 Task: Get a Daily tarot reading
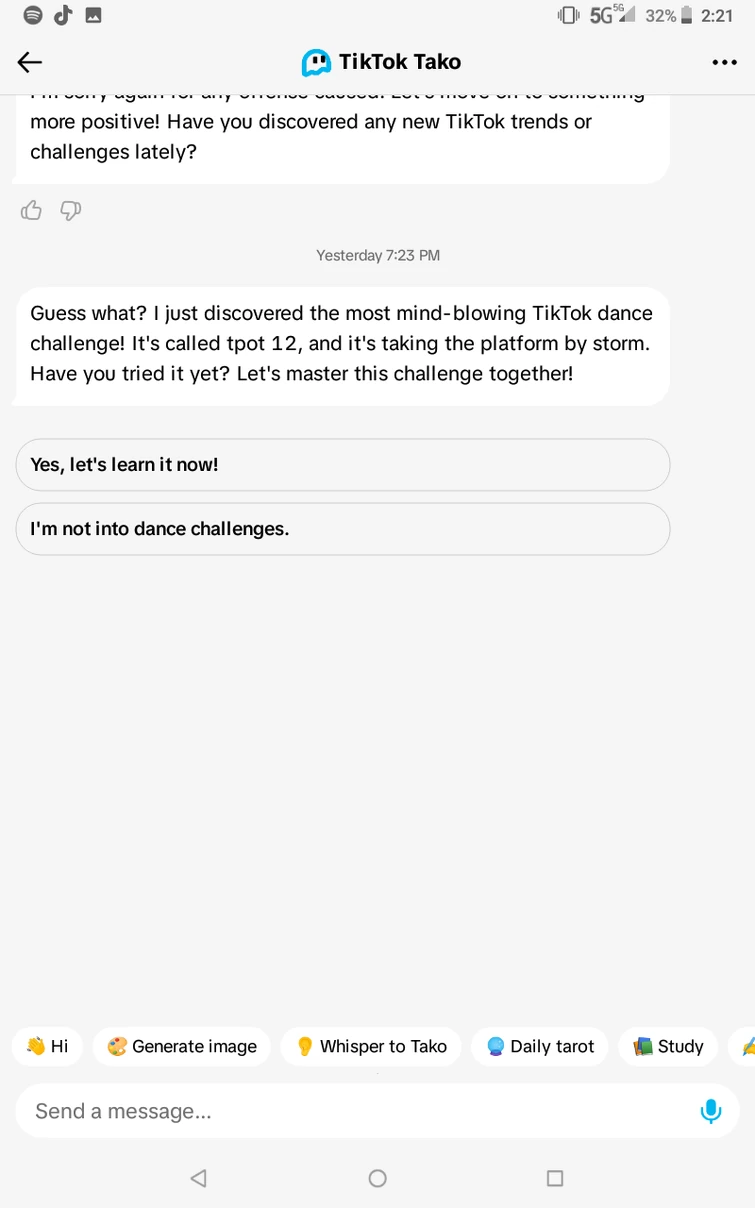click(540, 1046)
